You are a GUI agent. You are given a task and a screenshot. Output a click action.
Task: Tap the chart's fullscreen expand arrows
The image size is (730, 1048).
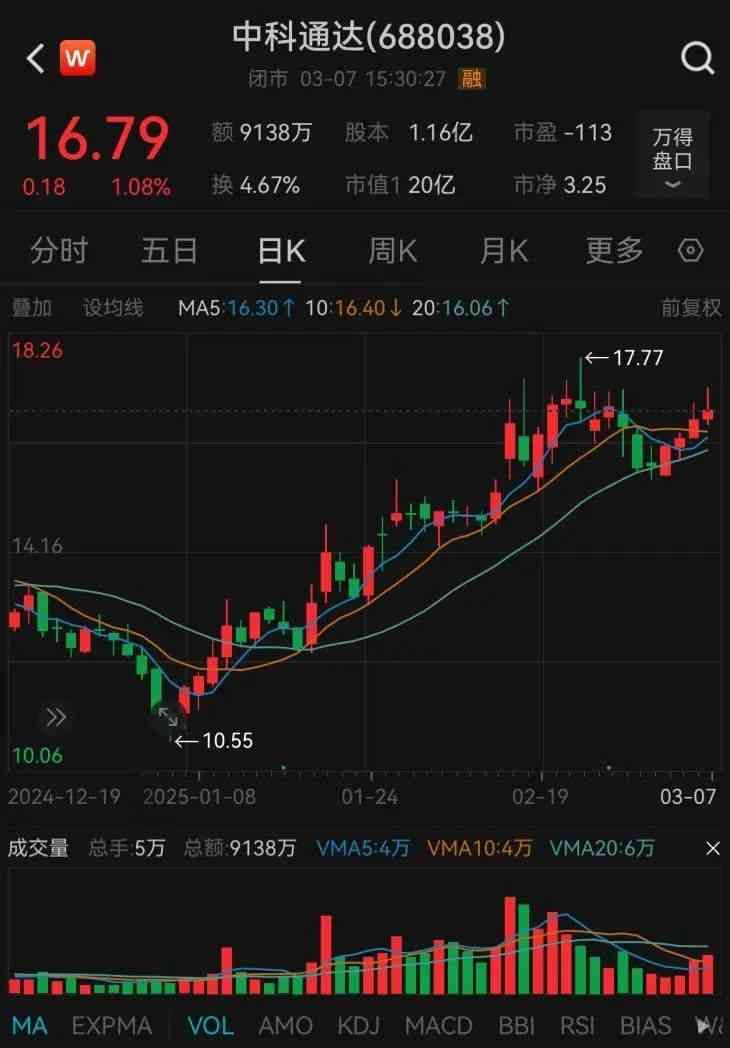coord(167,716)
